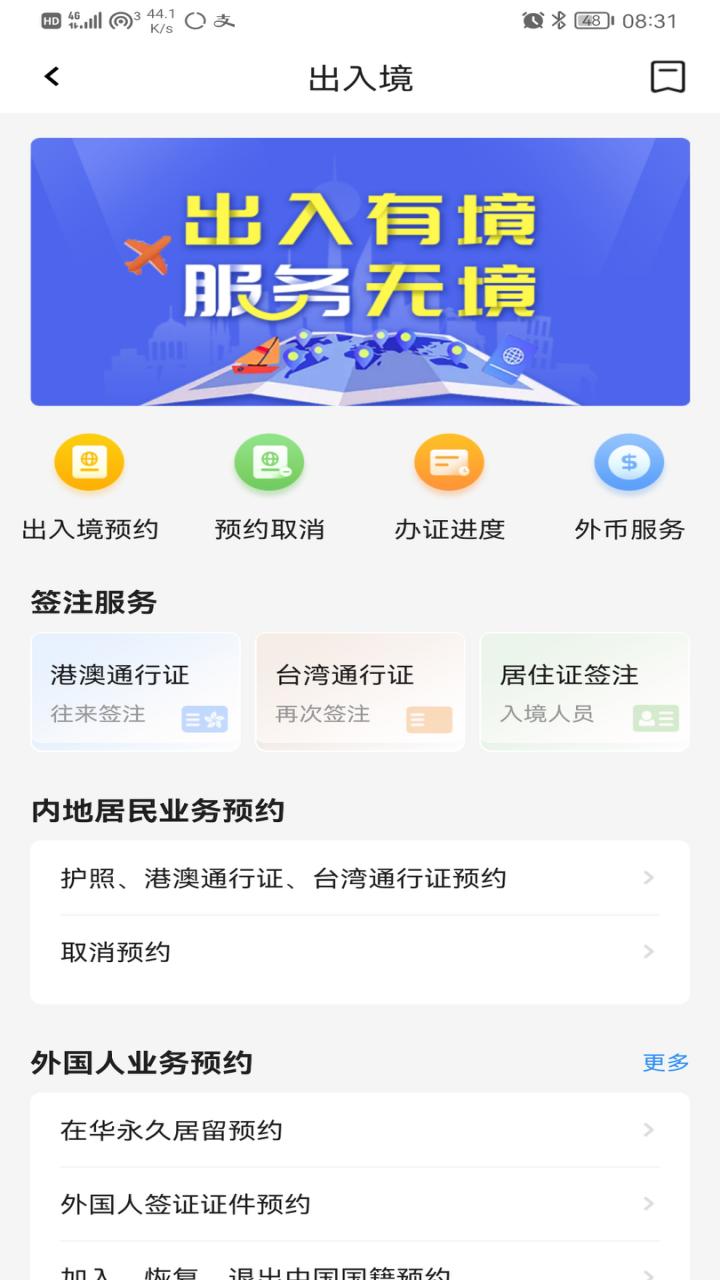Check 办证进度 via its icon
This screenshot has height=1280, width=720.
tap(448, 463)
